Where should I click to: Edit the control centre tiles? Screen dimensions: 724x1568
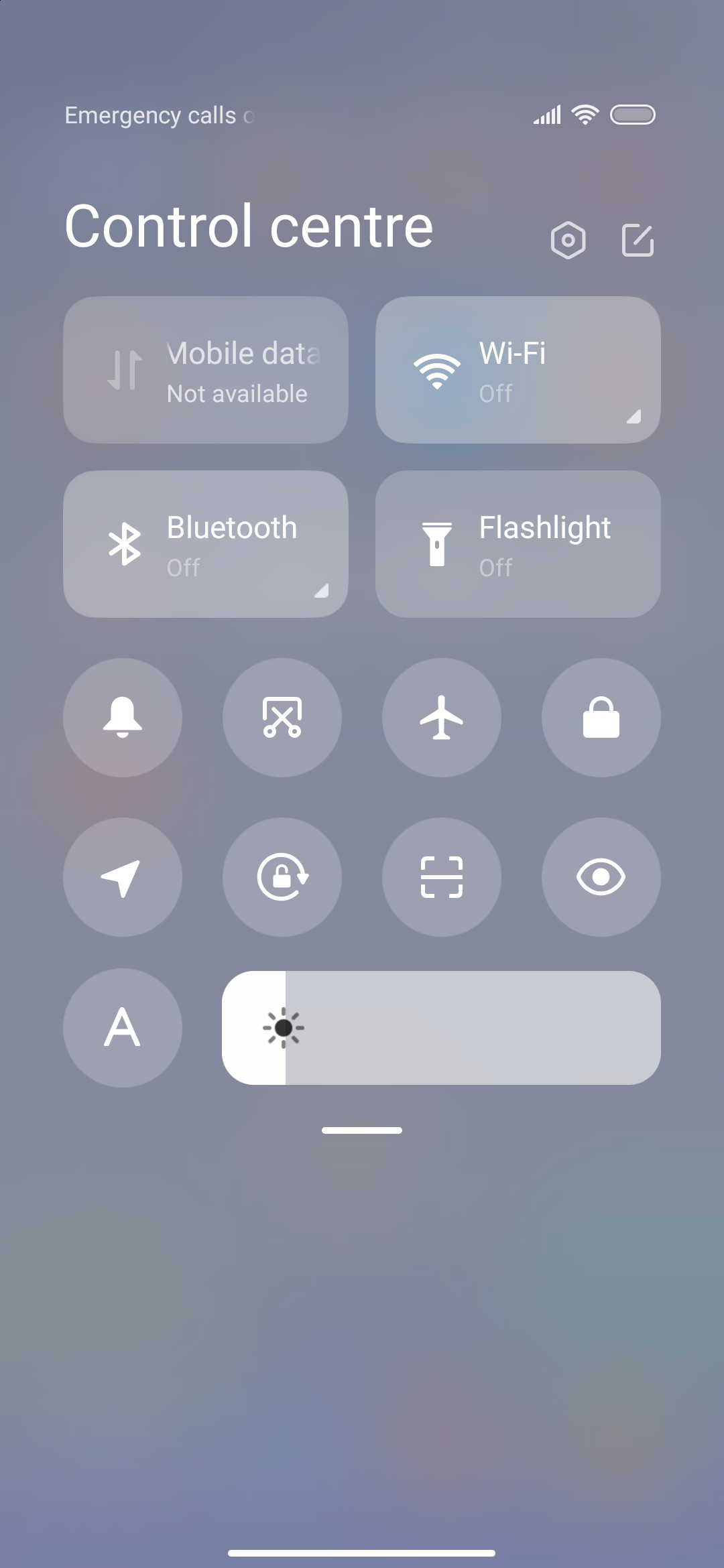coord(638,240)
